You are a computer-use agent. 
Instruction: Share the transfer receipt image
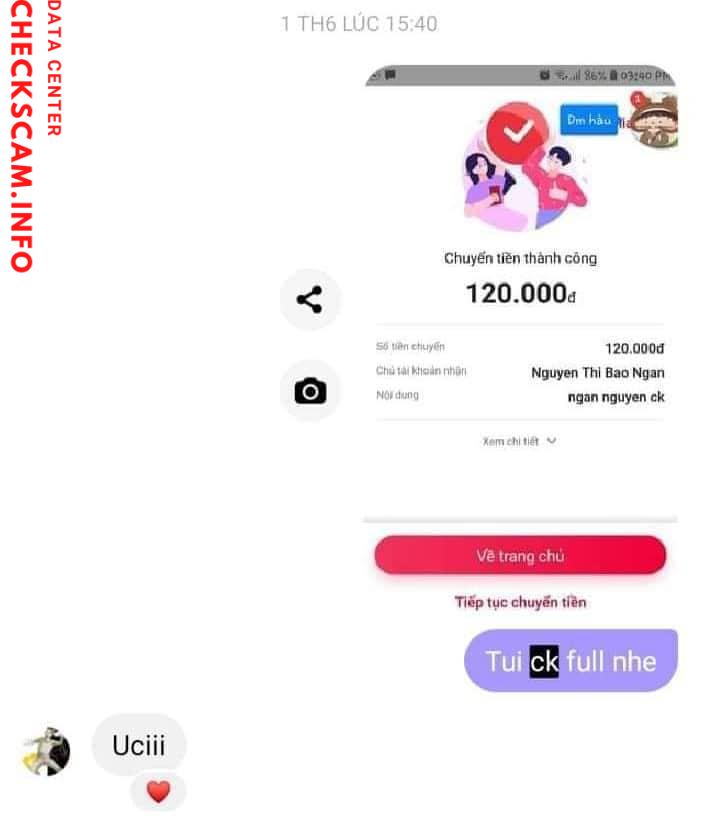coord(310,299)
